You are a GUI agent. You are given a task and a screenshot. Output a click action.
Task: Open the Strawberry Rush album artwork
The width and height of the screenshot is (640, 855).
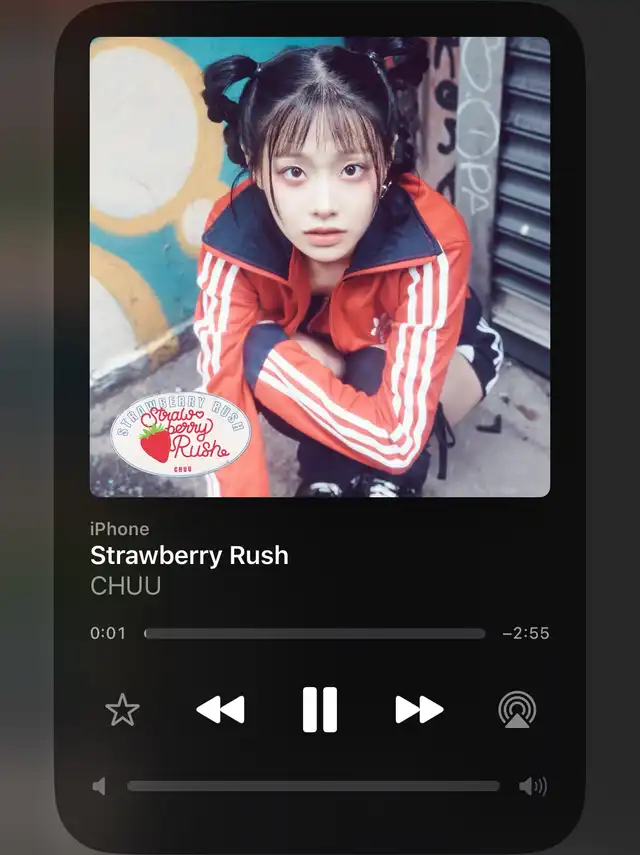coord(320,267)
